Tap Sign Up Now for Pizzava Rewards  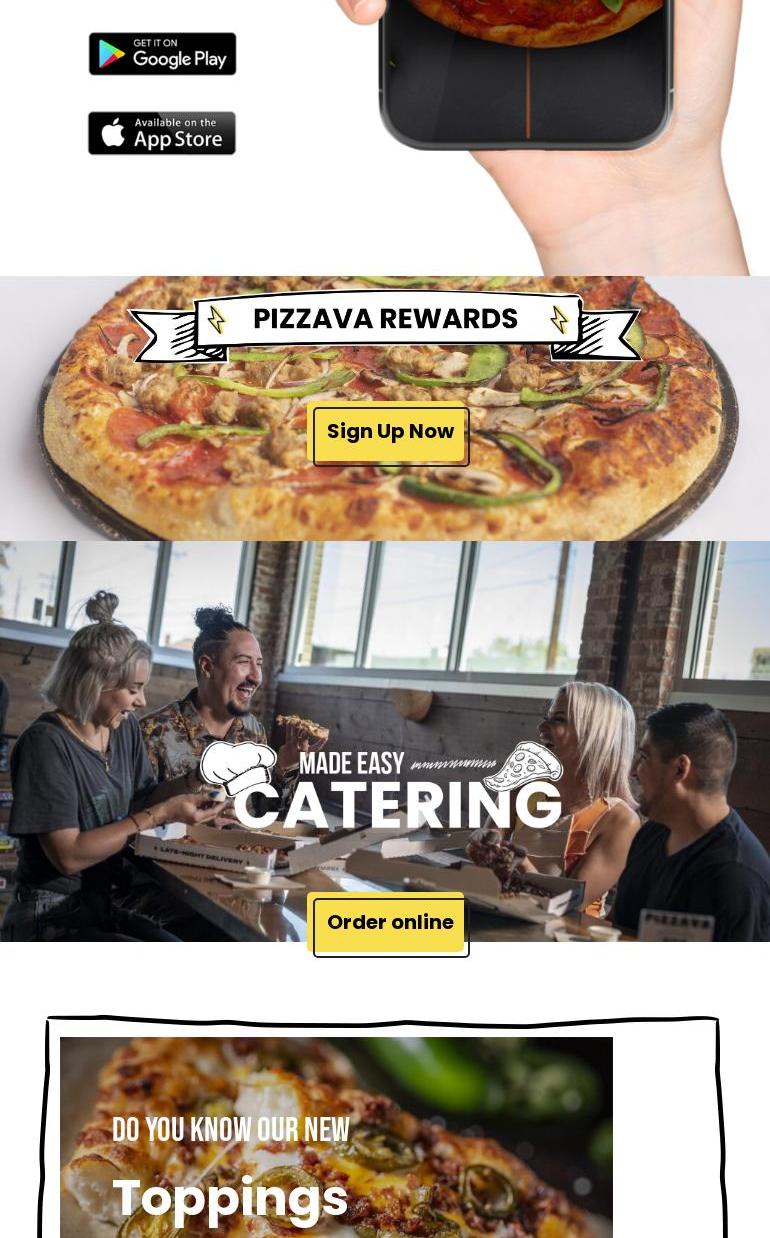[390, 434]
